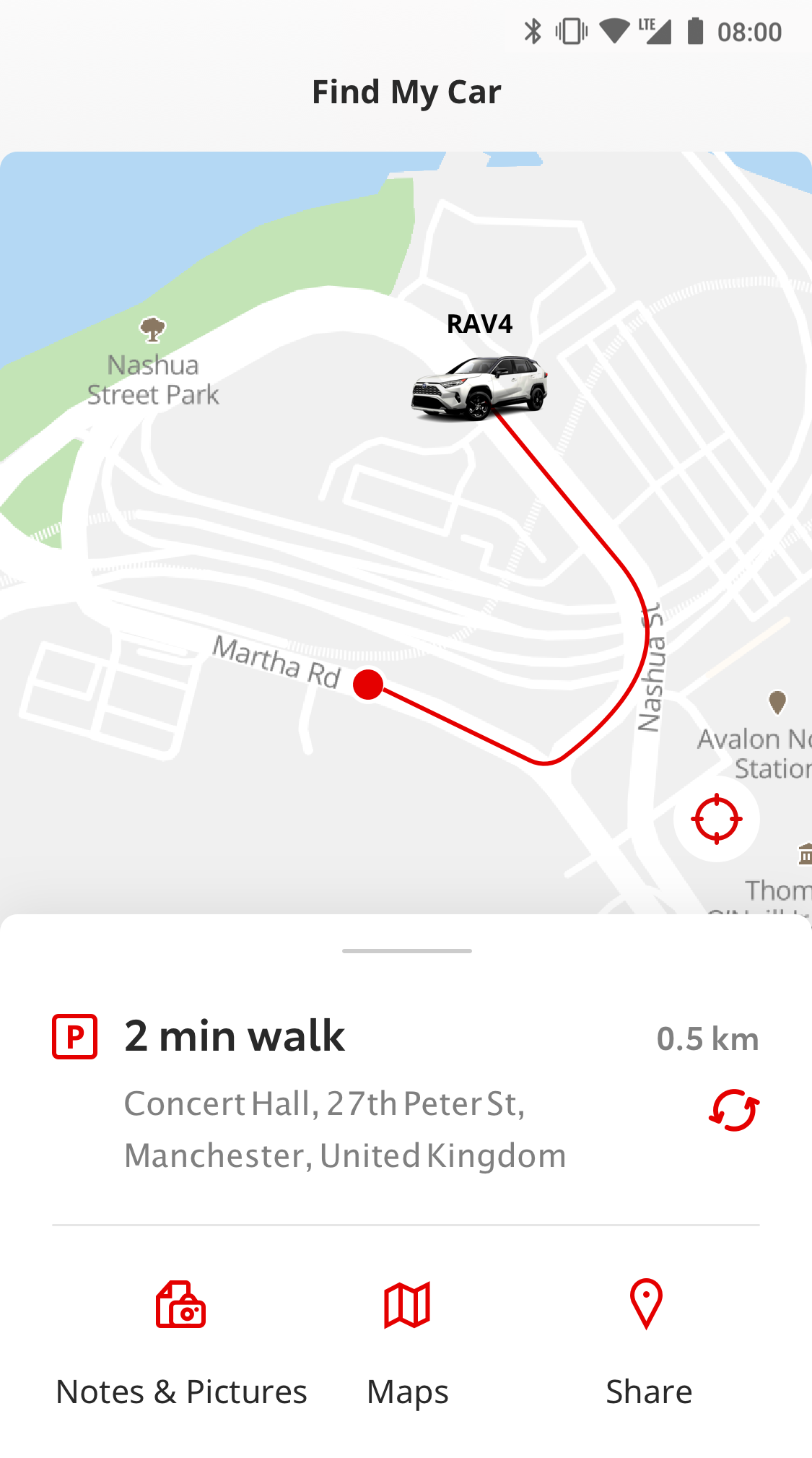Recenter map with the red crosshair button
The image size is (812, 1458).
(716, 819)
